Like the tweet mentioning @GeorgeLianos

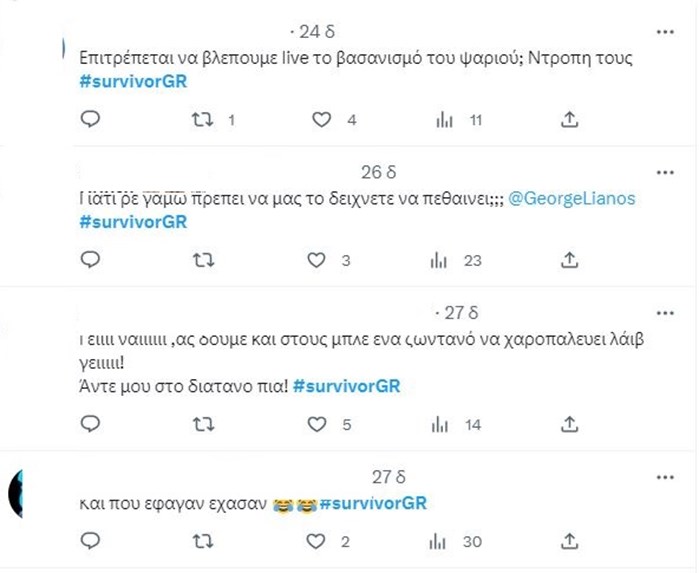pos(317,260)
